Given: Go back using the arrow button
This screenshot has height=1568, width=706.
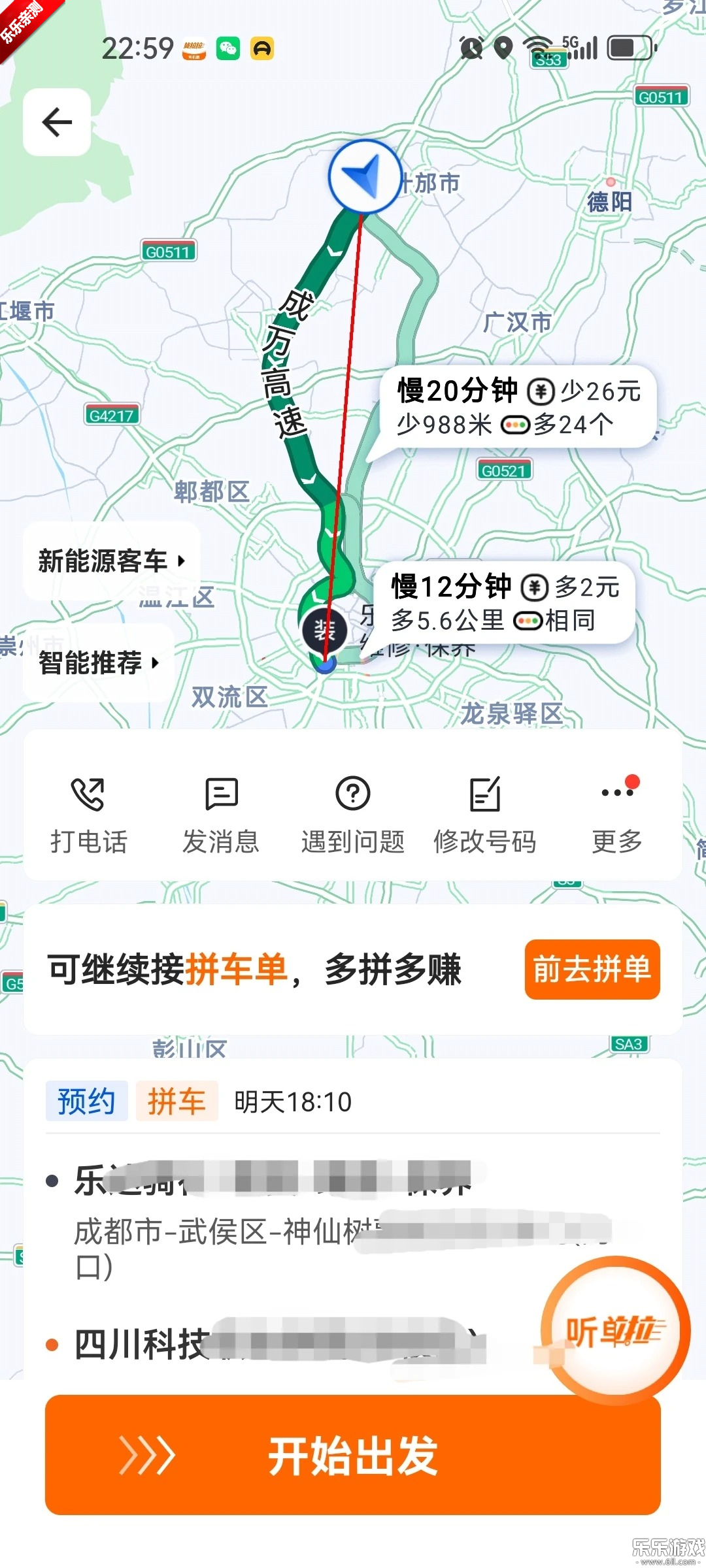Looking at the screenshot, I should pos(57,122).
